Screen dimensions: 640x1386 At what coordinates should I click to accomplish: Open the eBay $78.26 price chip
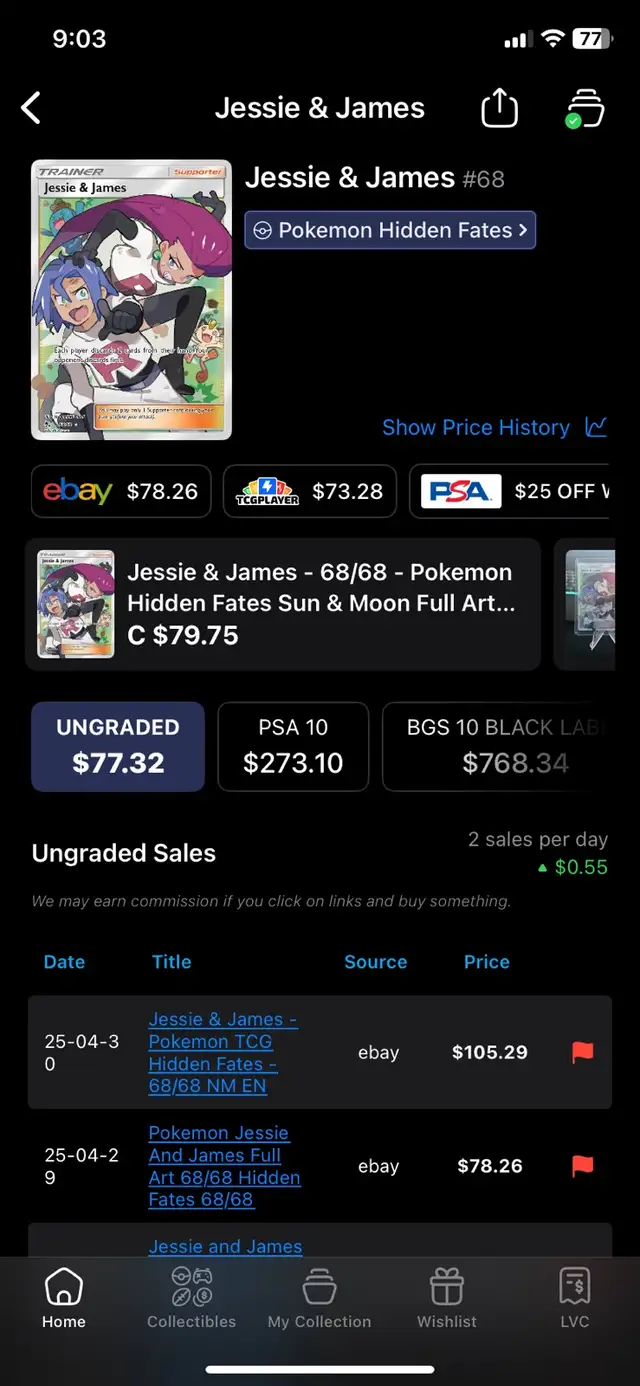pos(121,491)
